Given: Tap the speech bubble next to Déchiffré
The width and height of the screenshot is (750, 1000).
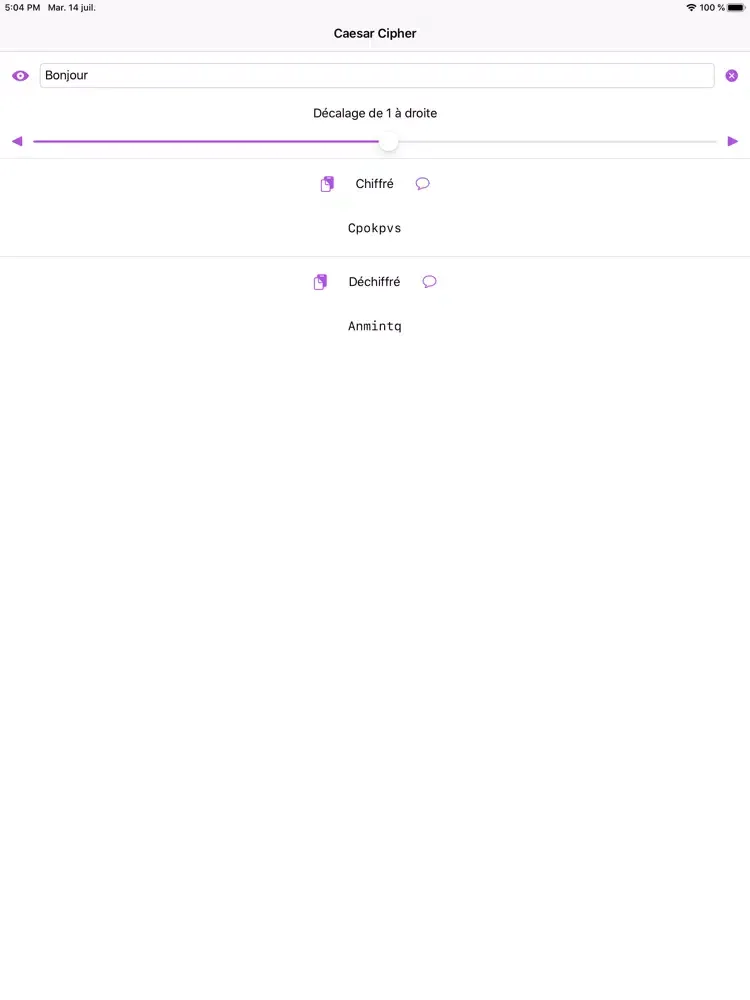Looking at the screenshot, I should coord(430,282).
